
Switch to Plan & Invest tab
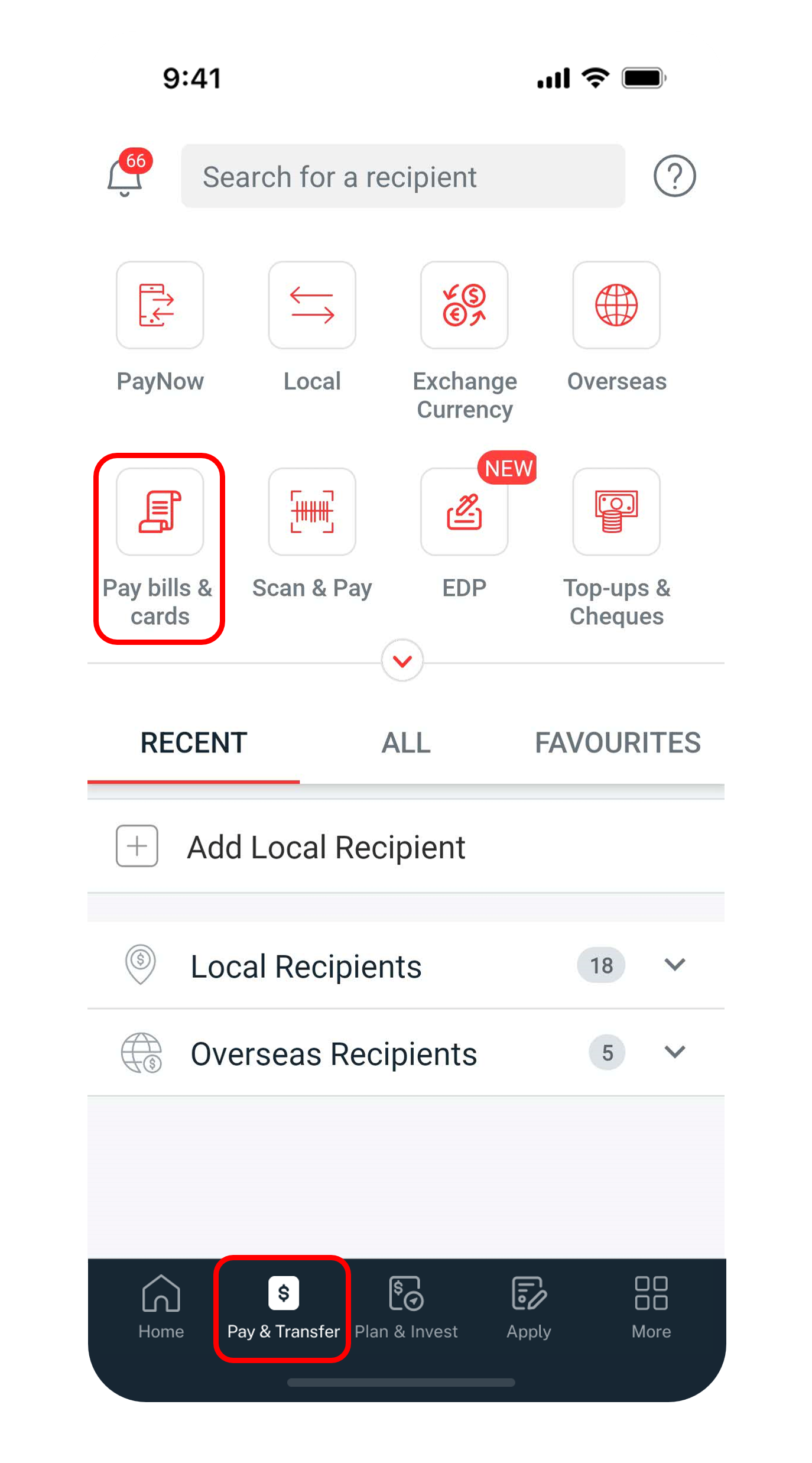point(406,1306)
